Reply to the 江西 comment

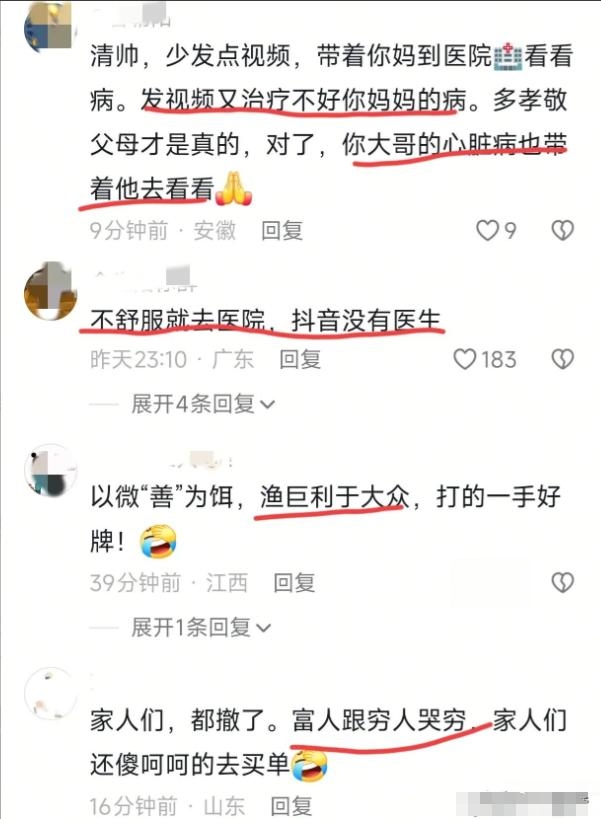pos(294,582)
